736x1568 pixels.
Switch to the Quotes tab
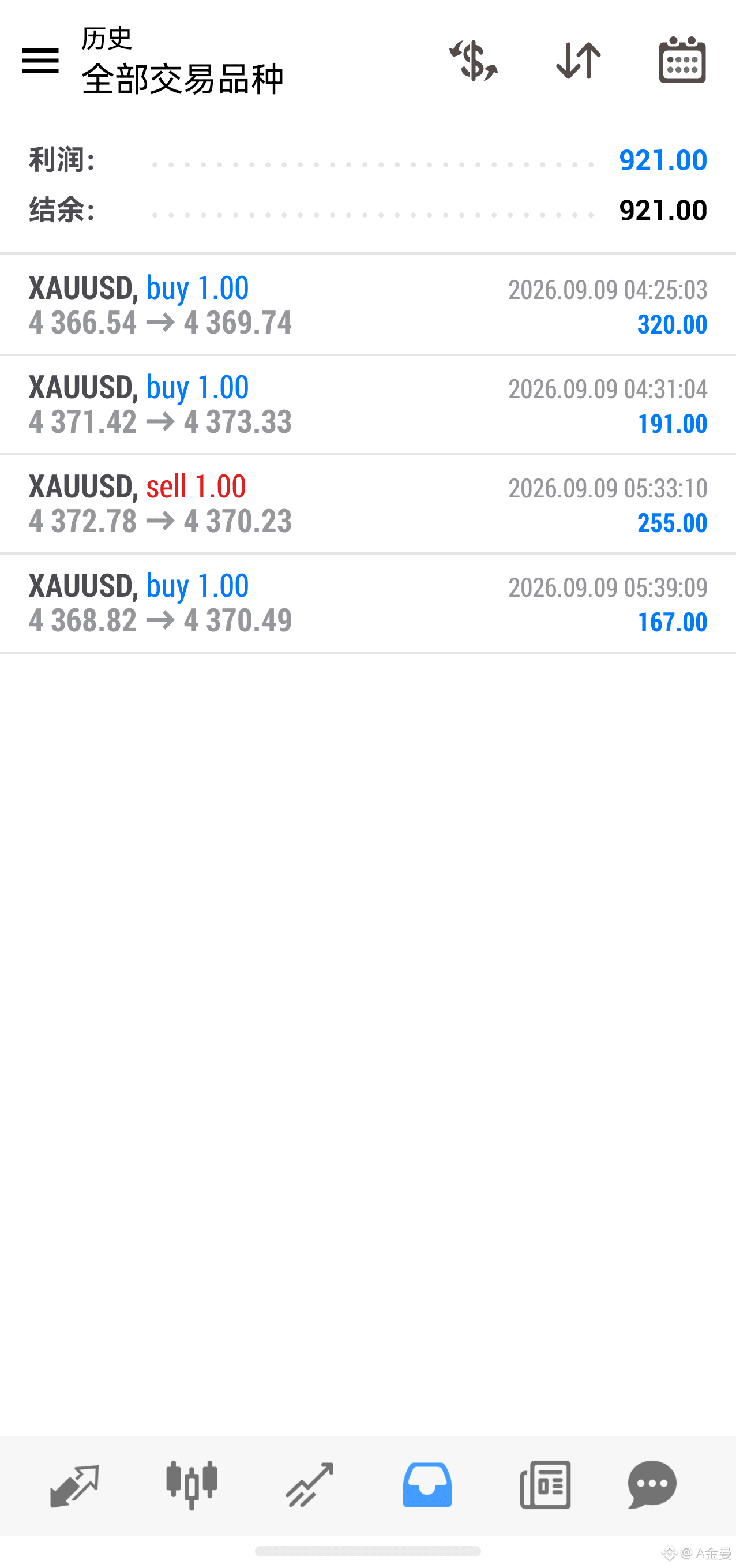pos(74,1485)
